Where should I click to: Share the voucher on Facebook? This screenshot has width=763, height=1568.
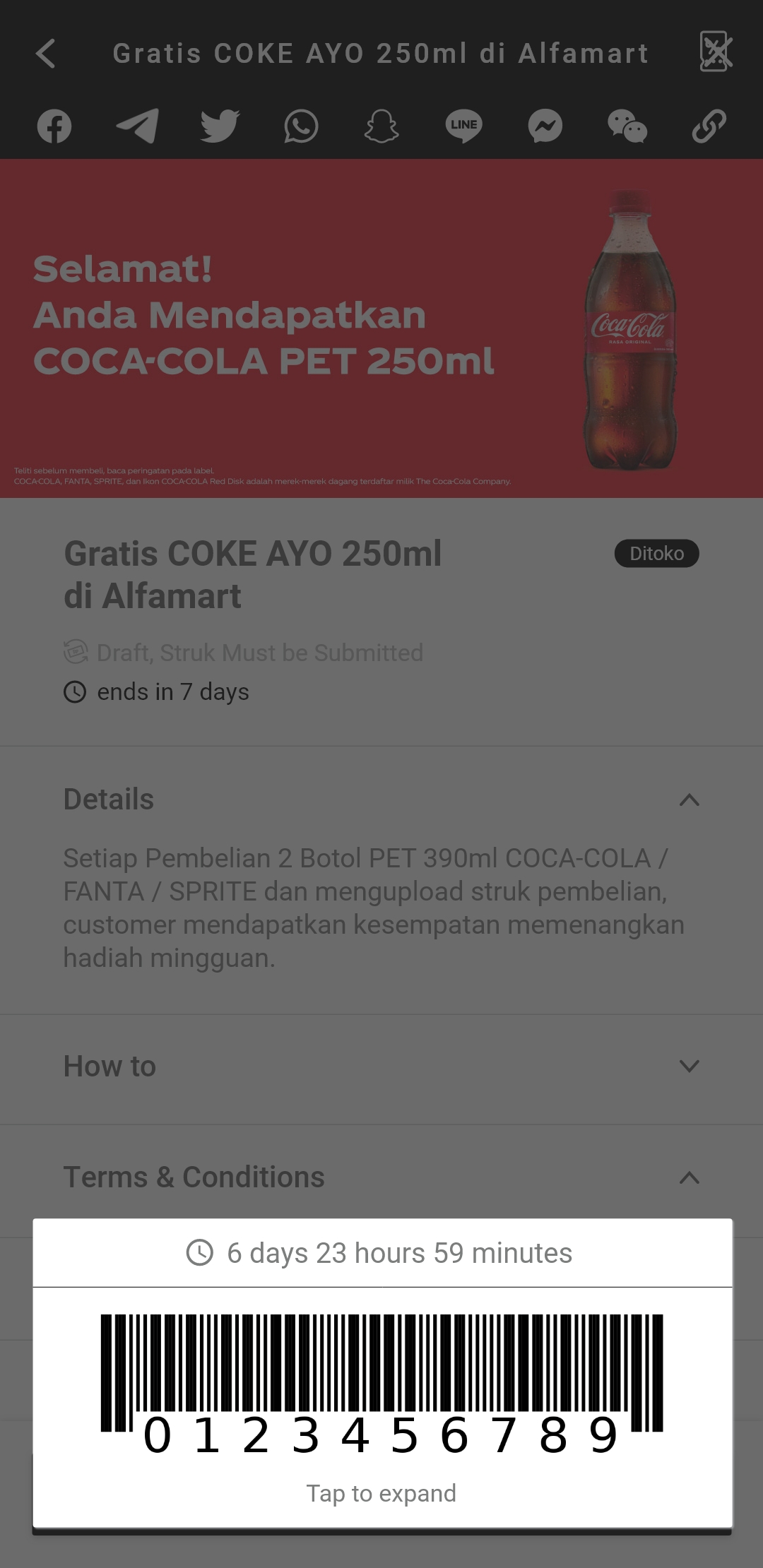pyautogui.click(x=54, y=126)
